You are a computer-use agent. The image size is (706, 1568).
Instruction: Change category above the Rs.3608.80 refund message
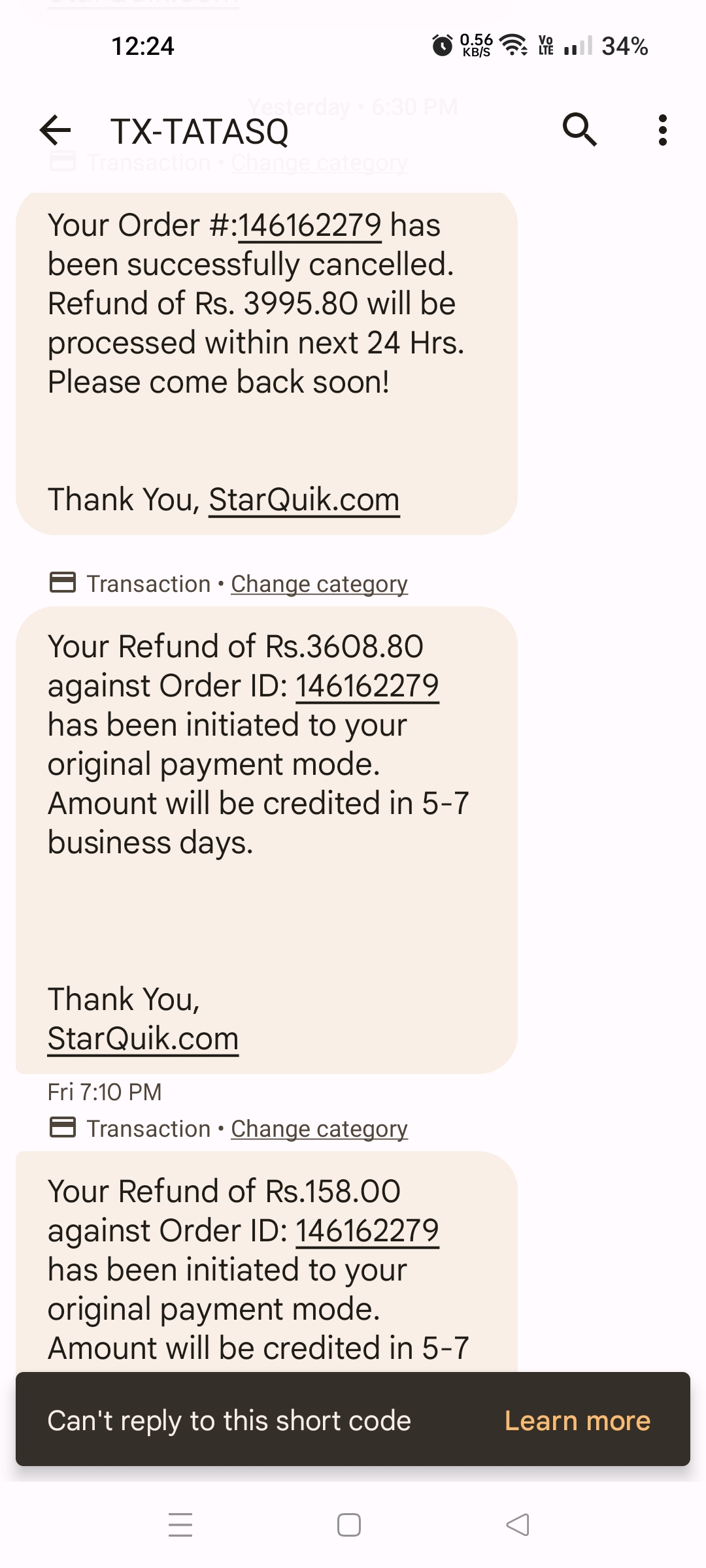point(319,583)
